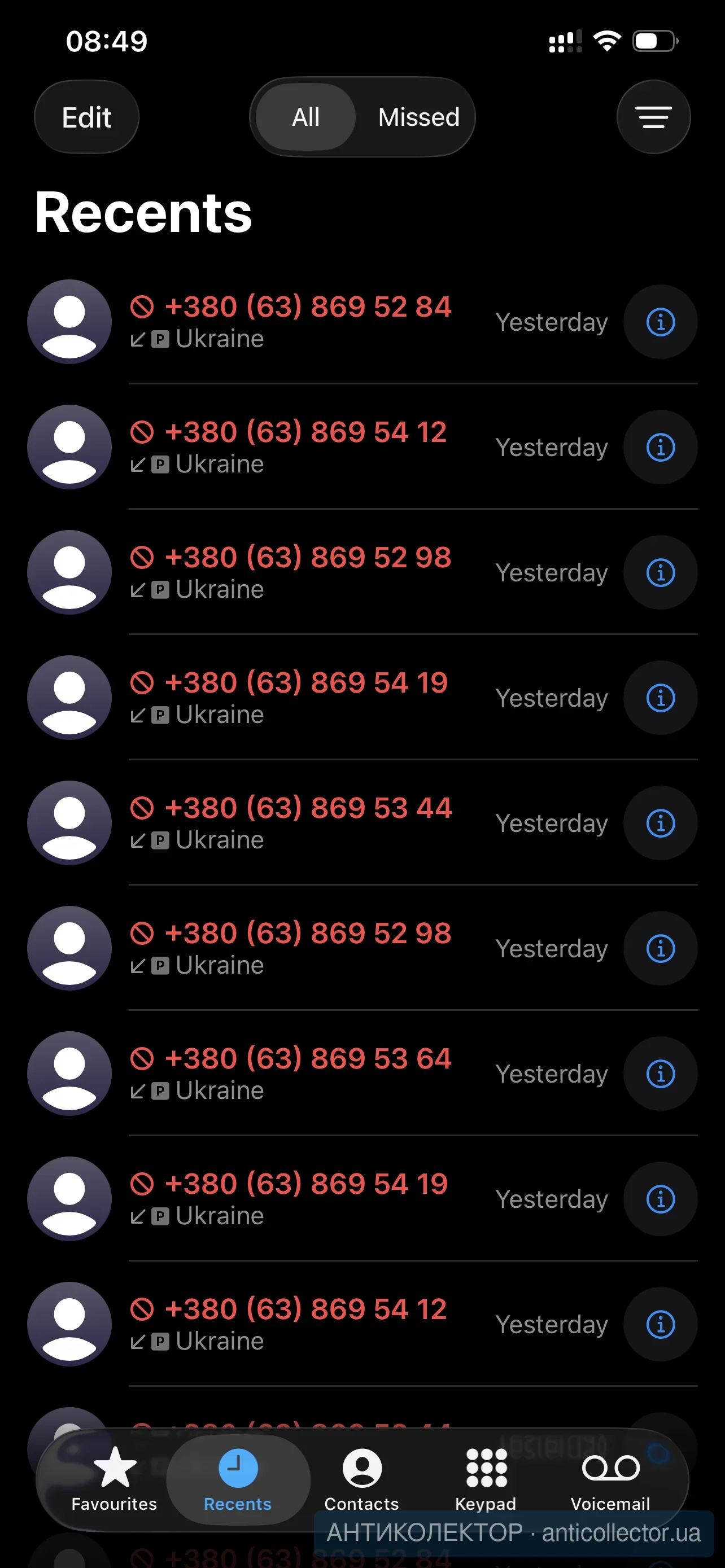The height and width of the screenshot is (1568, 725).
Task: Go to the Favourites tab
Action: 115,1478
